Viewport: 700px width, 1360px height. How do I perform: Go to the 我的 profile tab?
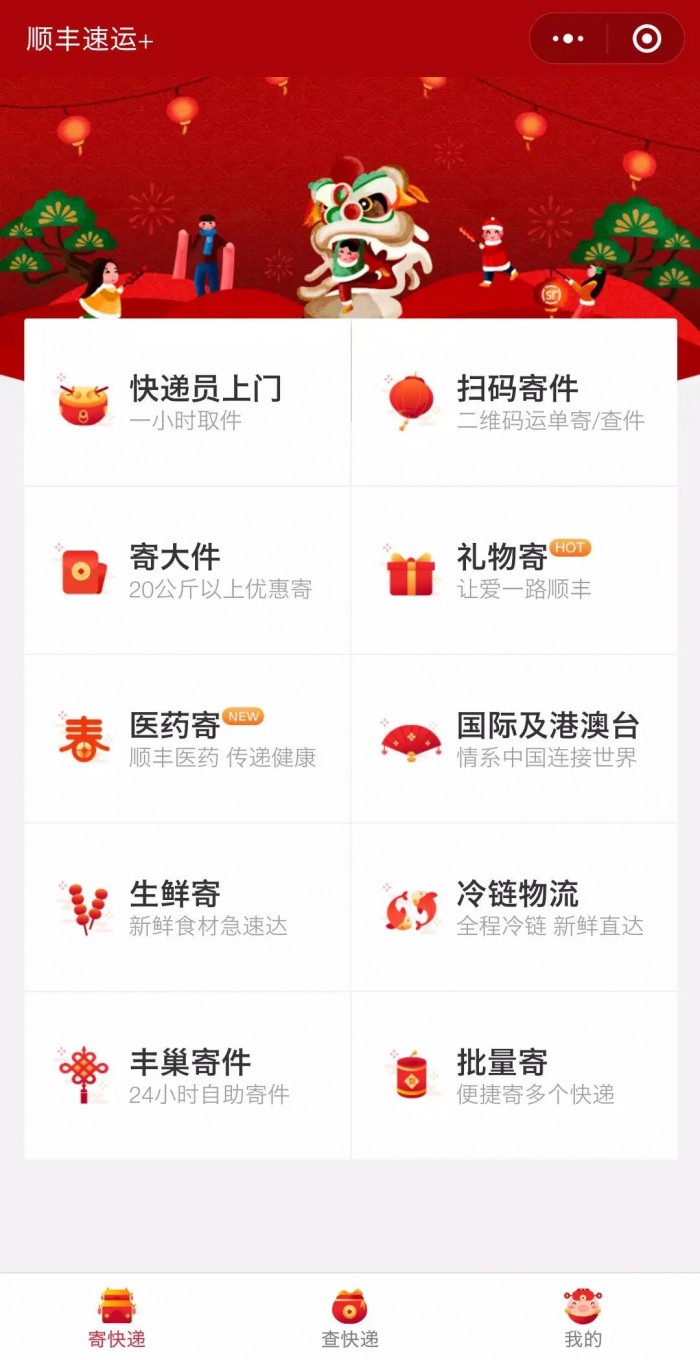583,1317
